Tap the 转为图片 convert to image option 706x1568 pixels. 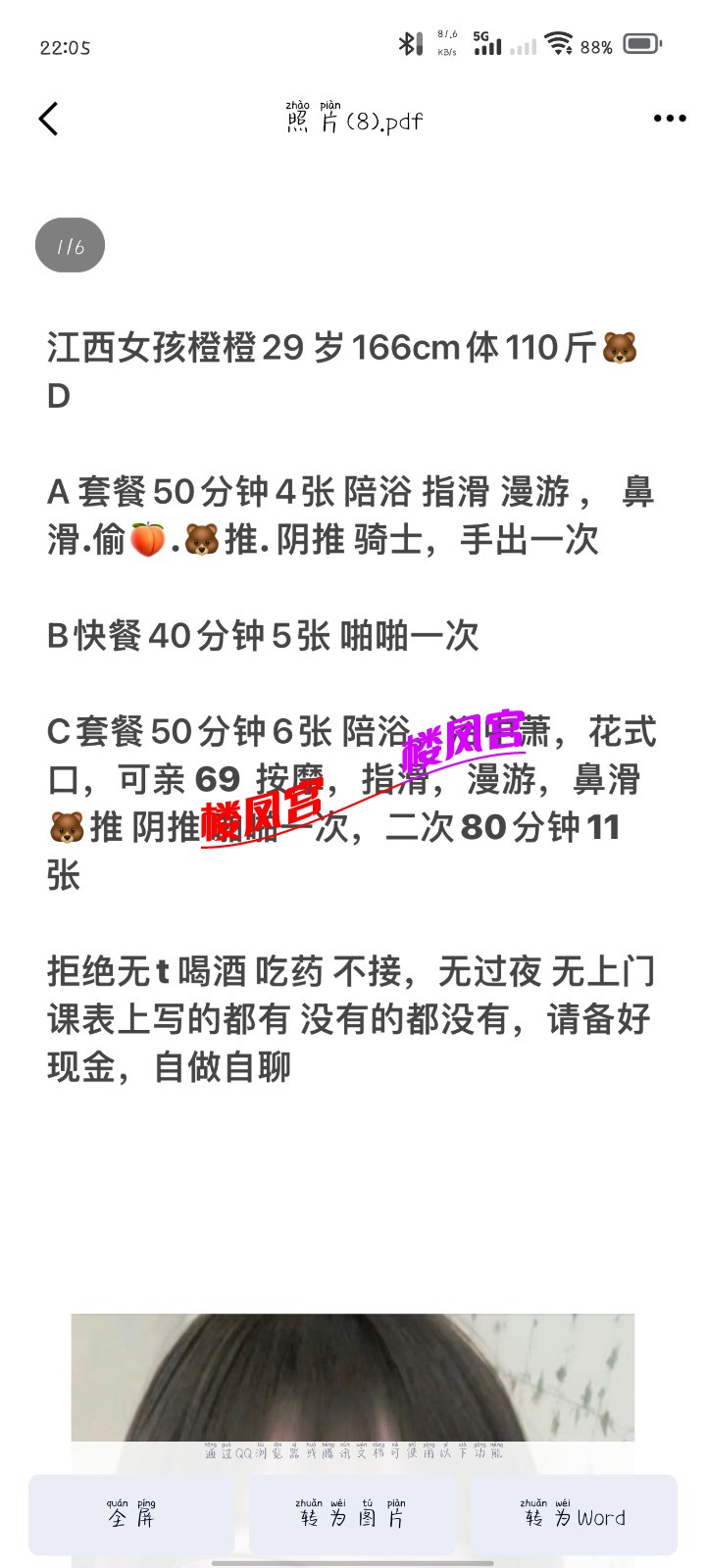[x=353, y=1514]
